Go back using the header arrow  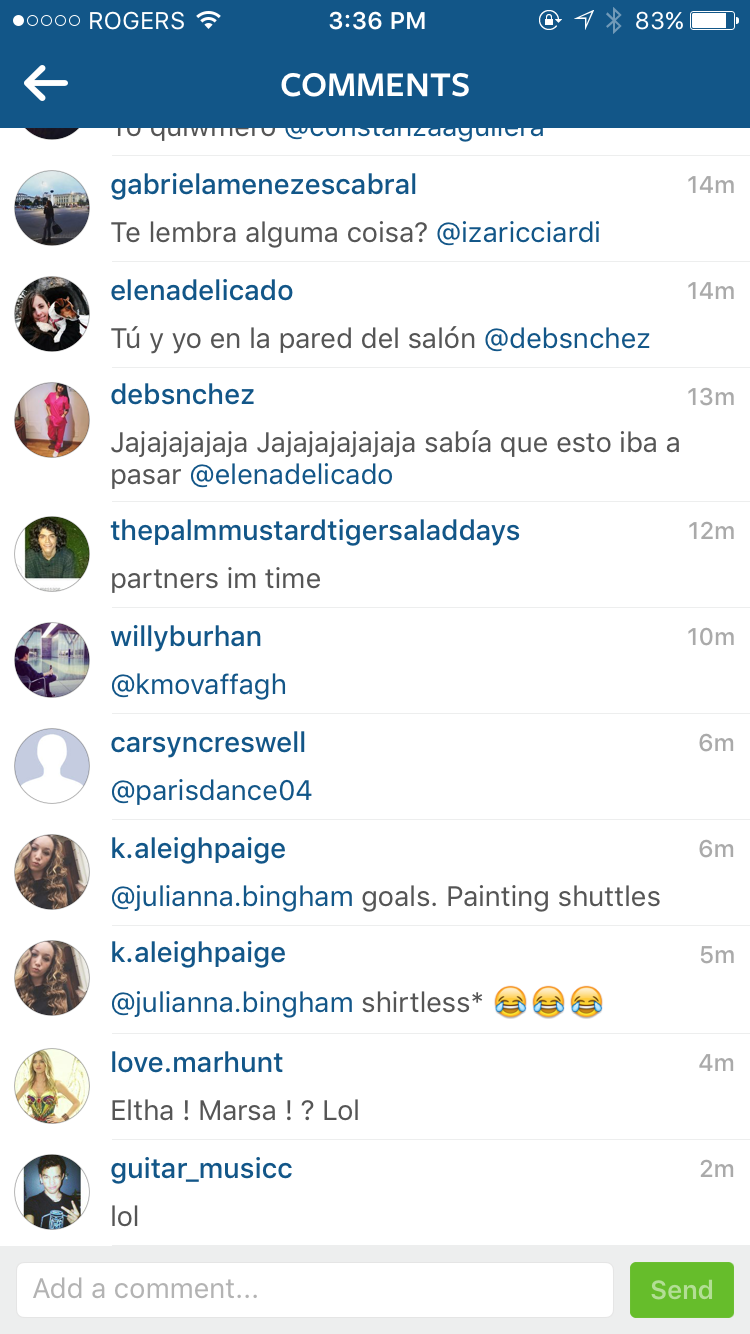46,84
